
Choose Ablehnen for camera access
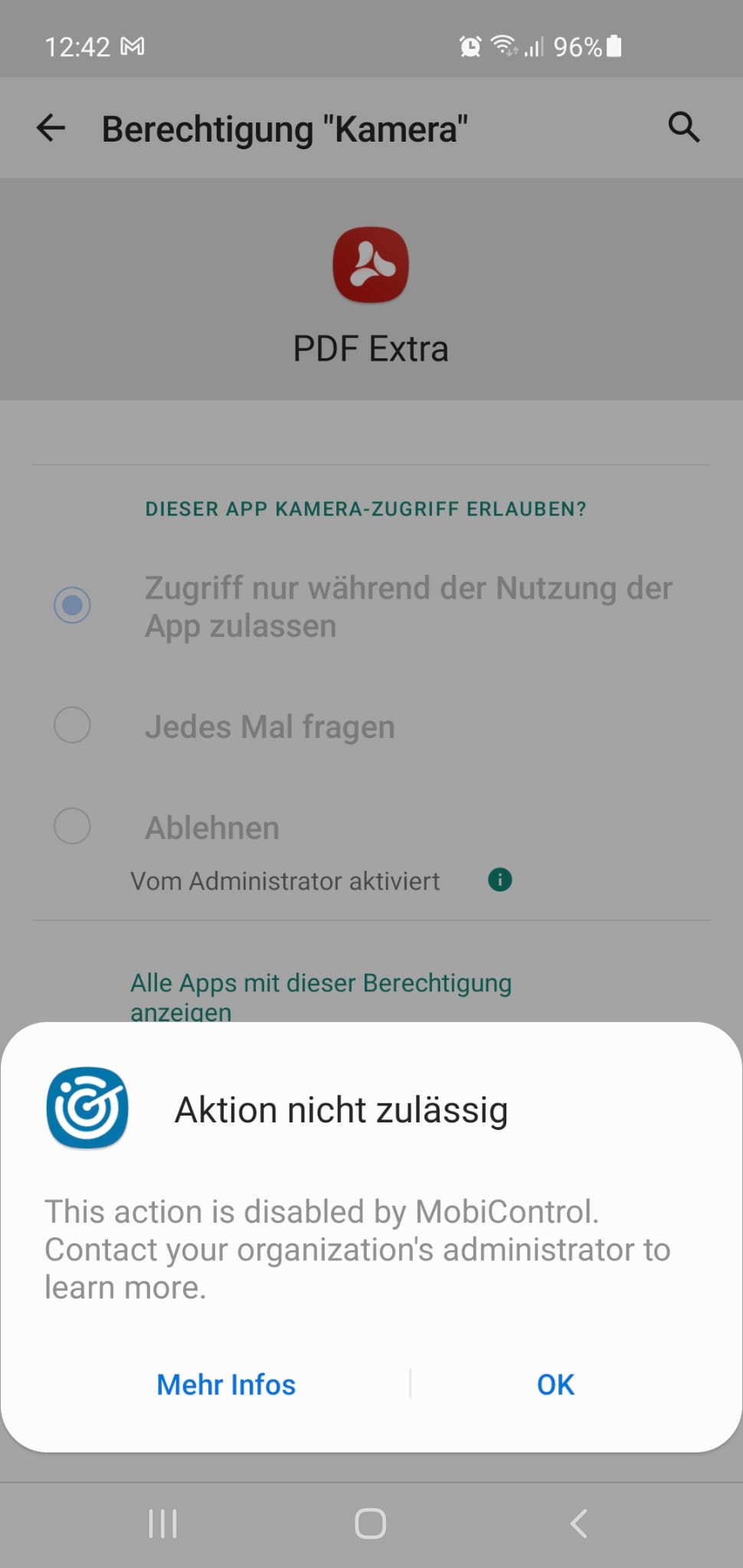(x=73, y=826)
